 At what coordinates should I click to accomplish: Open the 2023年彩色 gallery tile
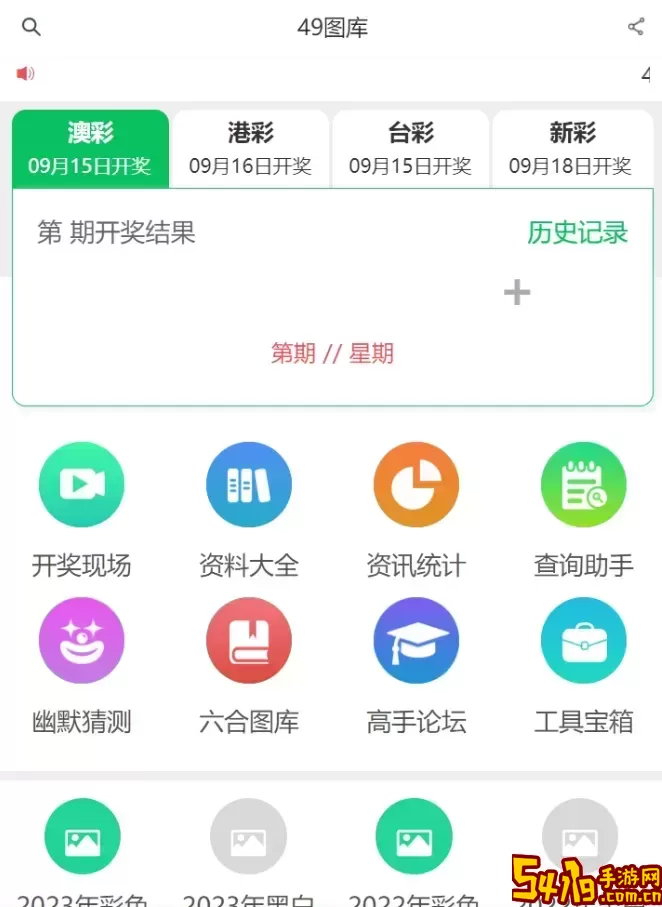pos(82,838)
